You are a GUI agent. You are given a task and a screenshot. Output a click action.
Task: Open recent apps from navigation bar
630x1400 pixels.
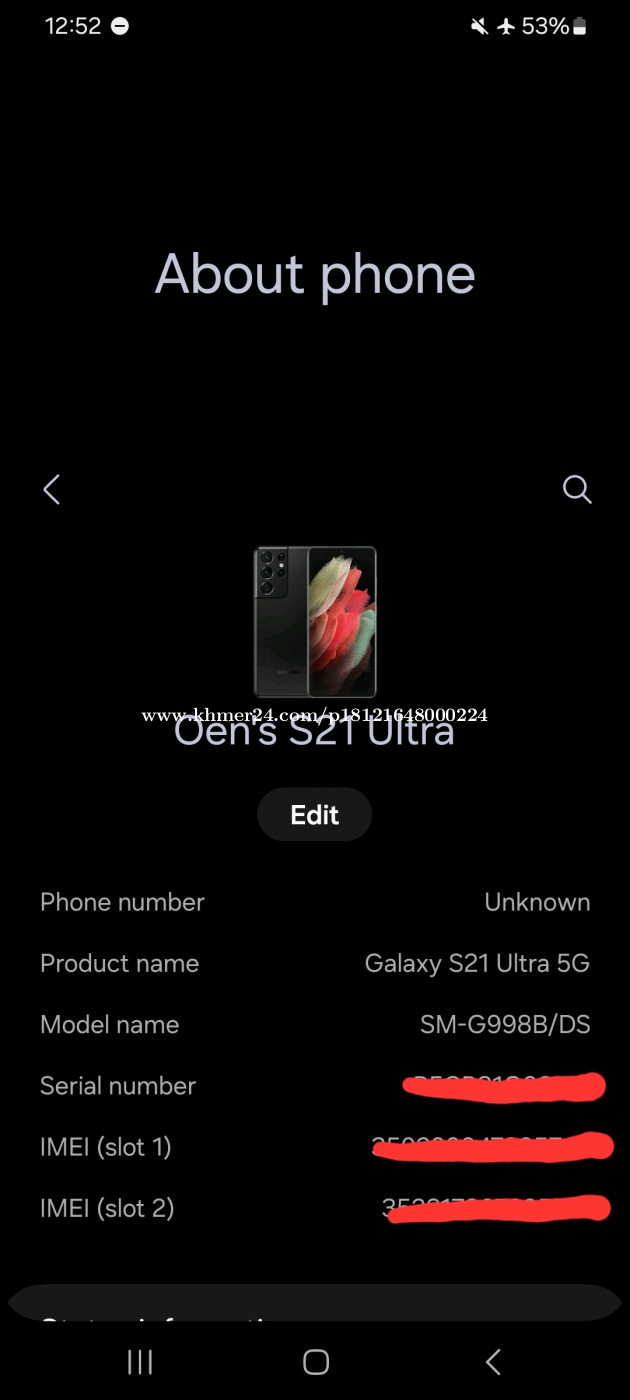pos(140,1361)
